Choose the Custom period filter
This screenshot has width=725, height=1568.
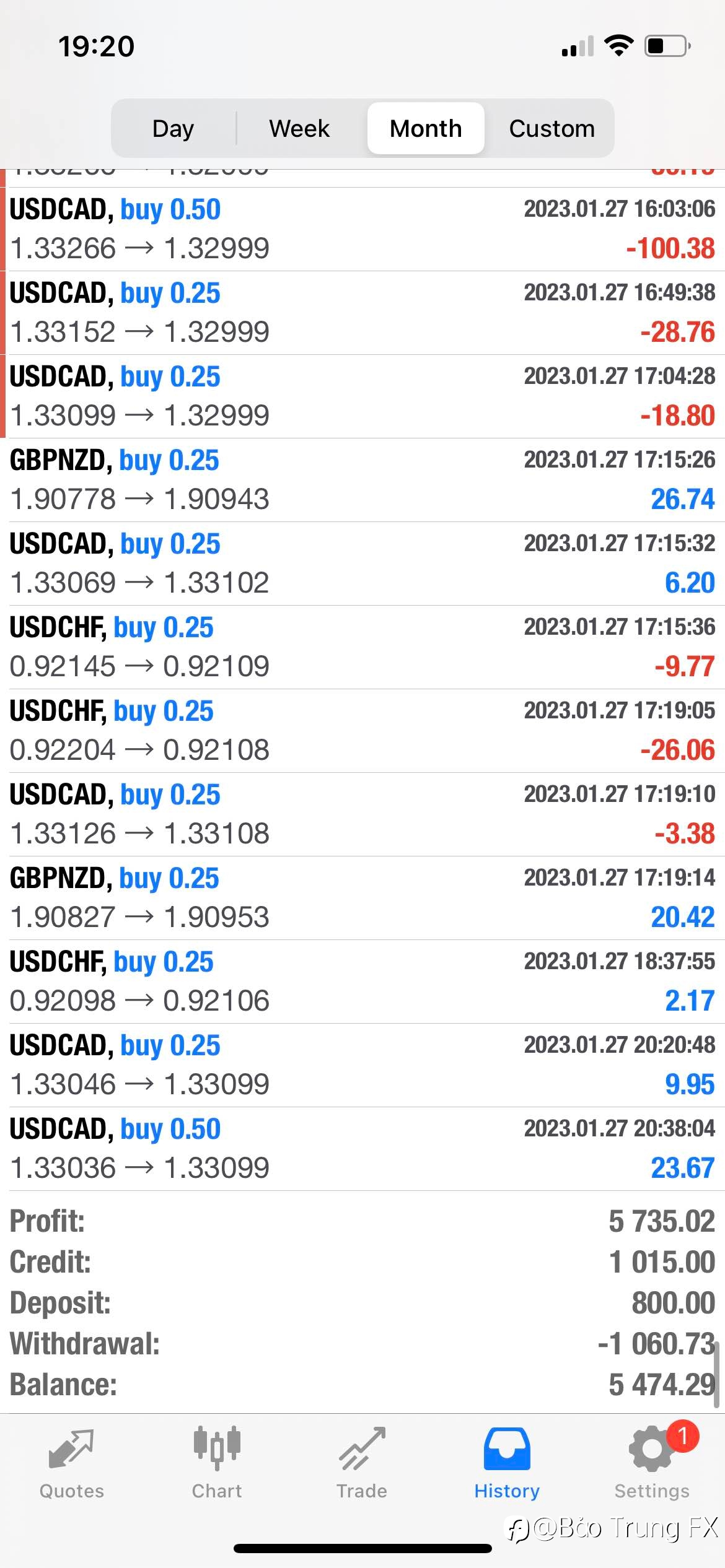pos(551,128)
